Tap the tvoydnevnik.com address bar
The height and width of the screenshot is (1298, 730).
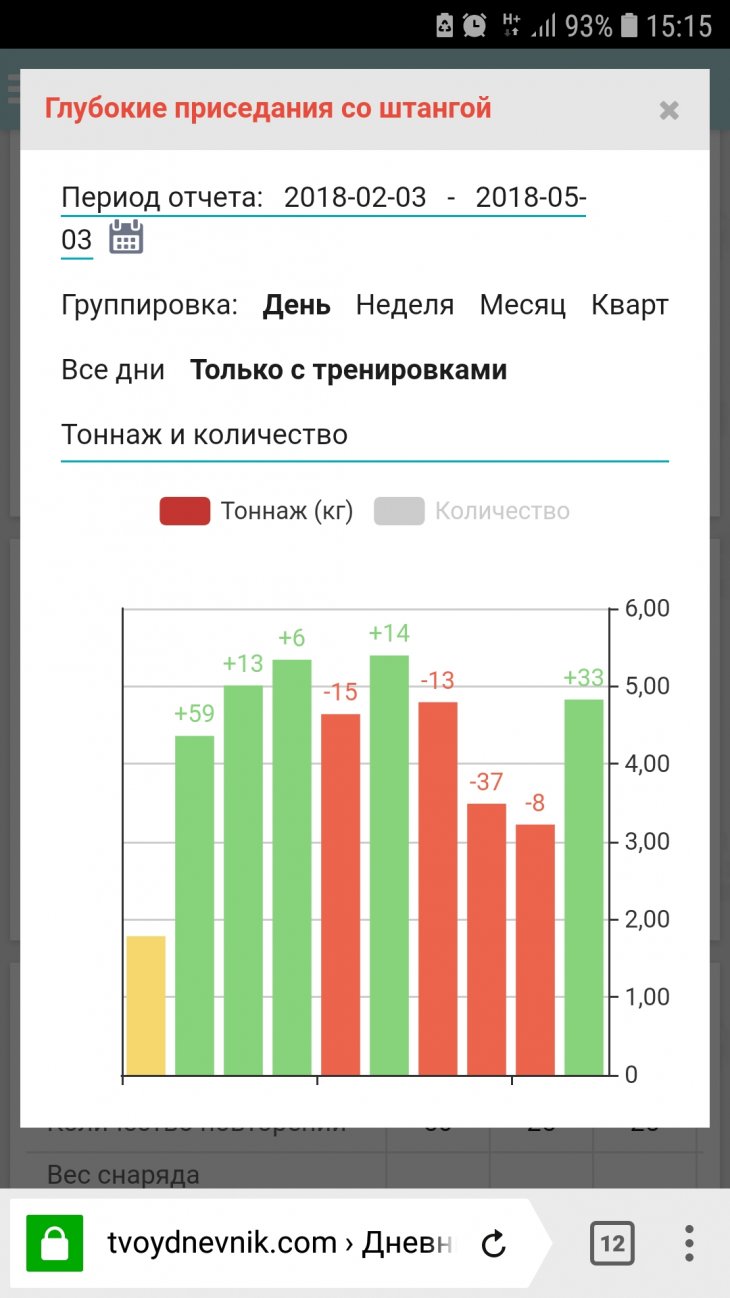pyautogui.click(x=280, y=1244)
